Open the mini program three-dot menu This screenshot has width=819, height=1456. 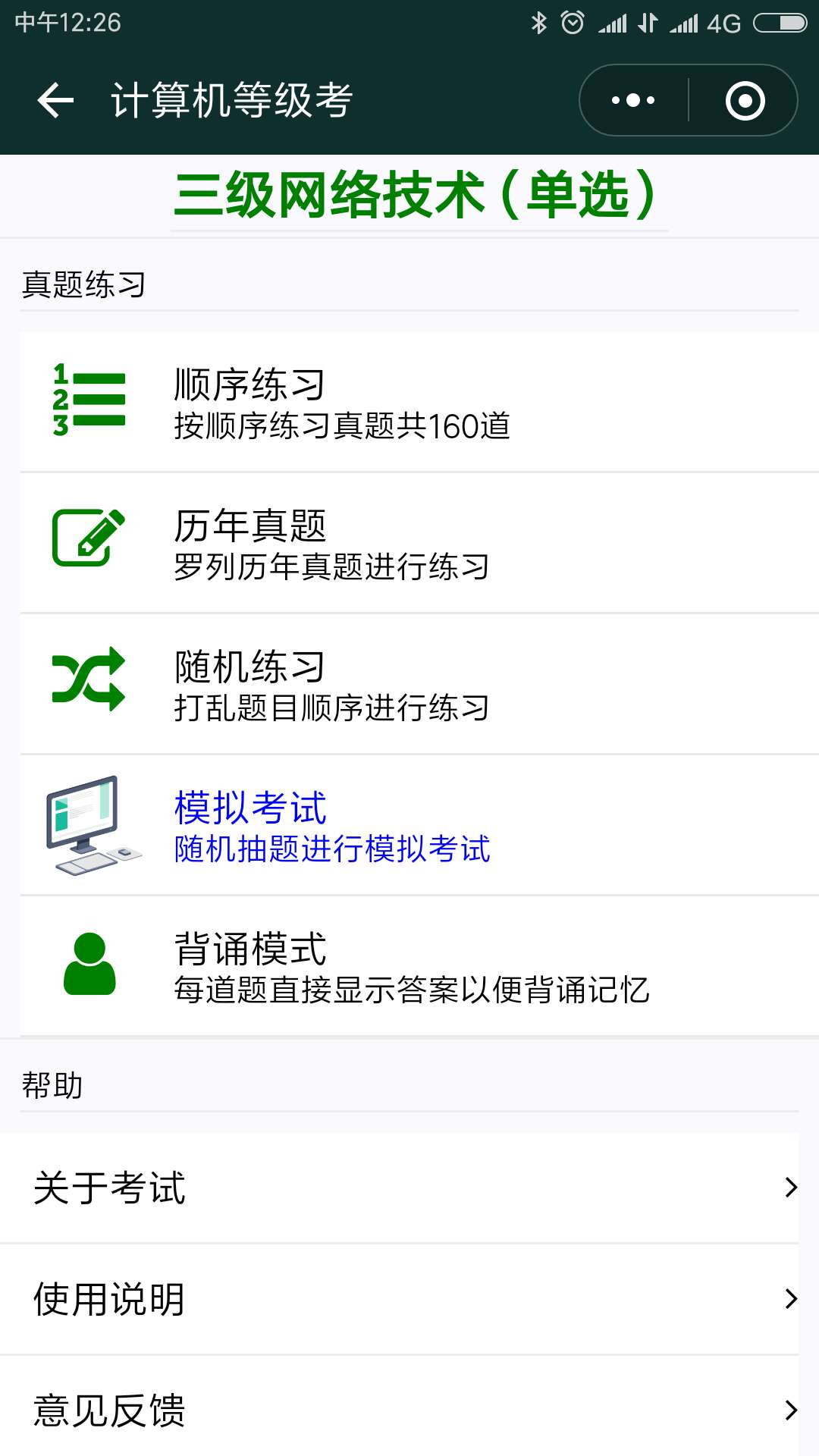634,100
